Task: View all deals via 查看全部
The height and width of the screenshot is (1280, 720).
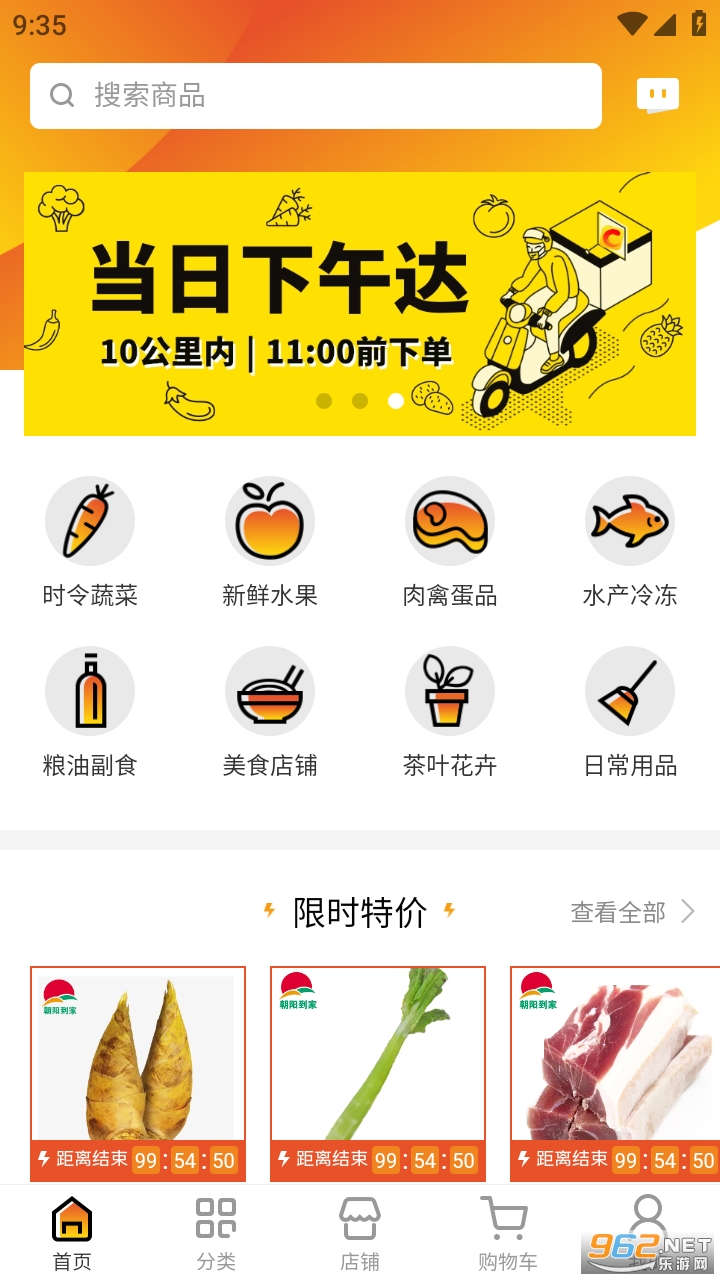Action: (x=632, y=912)
